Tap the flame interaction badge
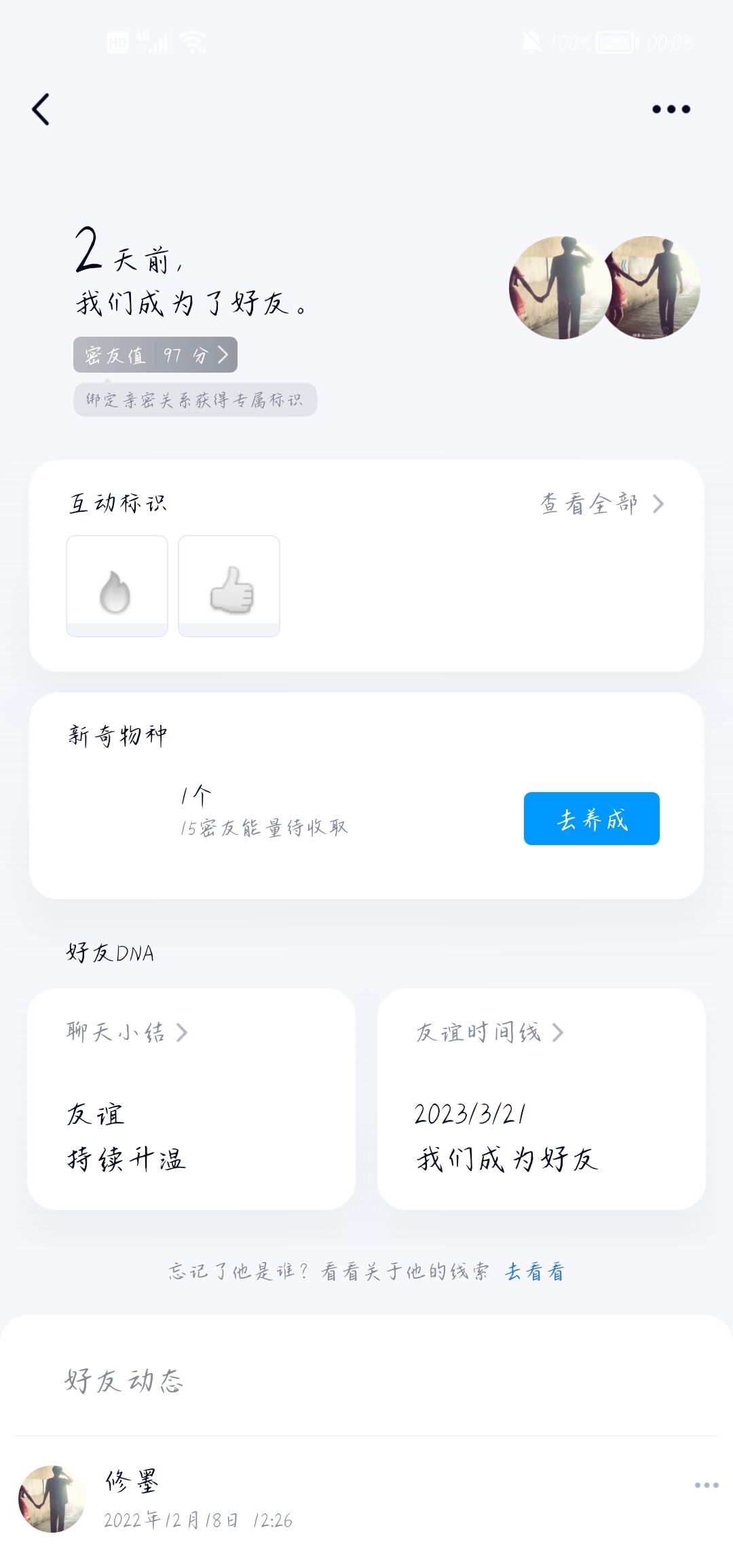Image resolution: width=733 pixels, height=1568 pixels. (117, 586)
